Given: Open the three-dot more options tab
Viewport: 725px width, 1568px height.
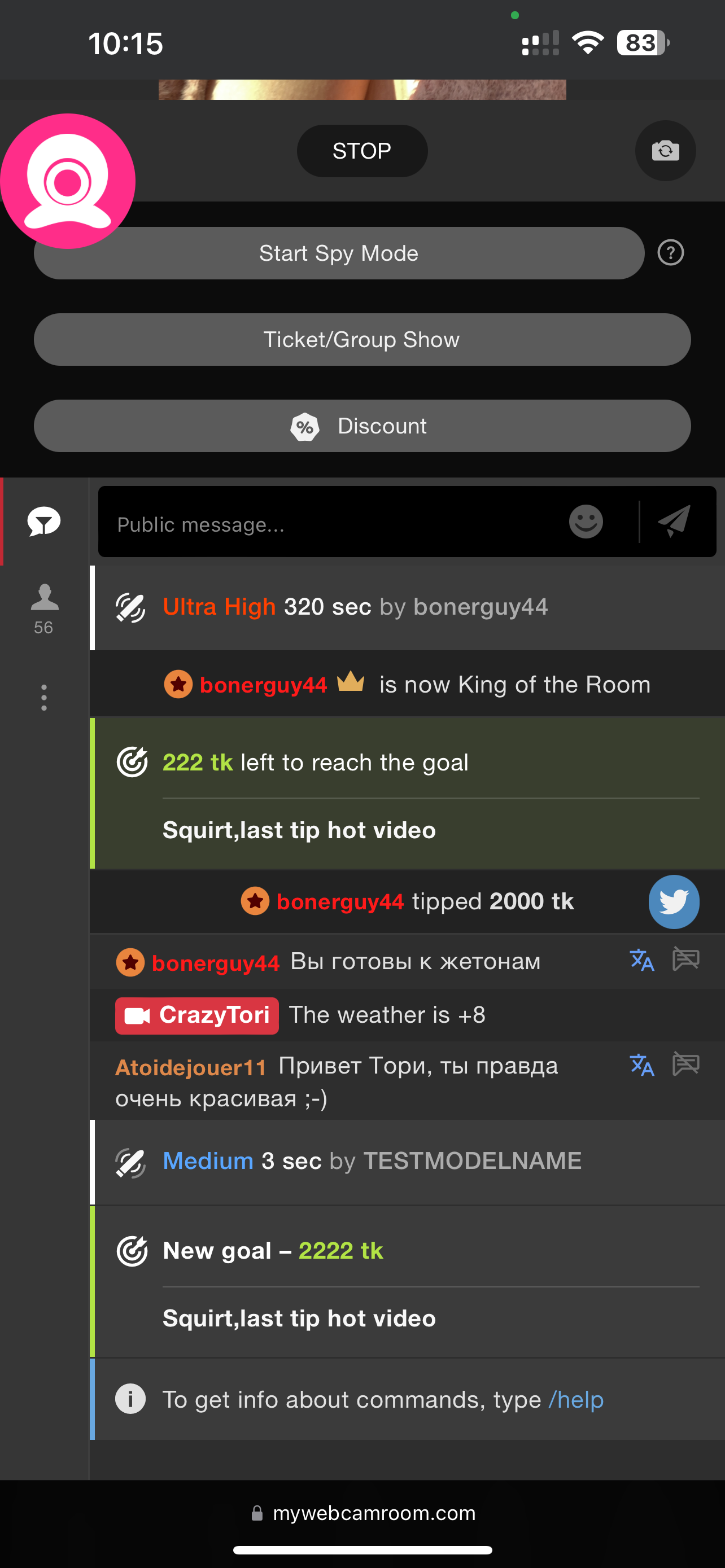Looking at the screenshot, I should point(44,697).
